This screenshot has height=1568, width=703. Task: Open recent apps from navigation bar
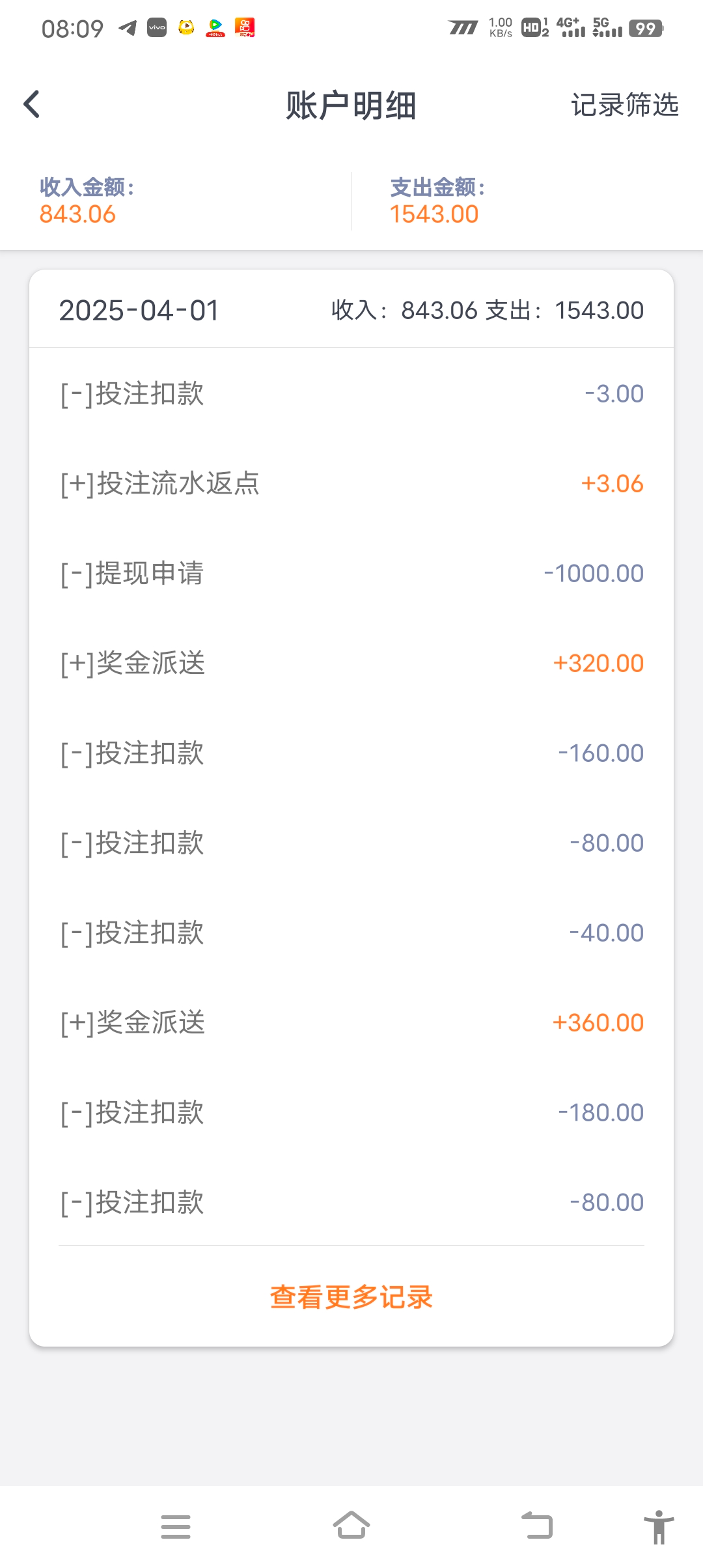coord(176,1526)
